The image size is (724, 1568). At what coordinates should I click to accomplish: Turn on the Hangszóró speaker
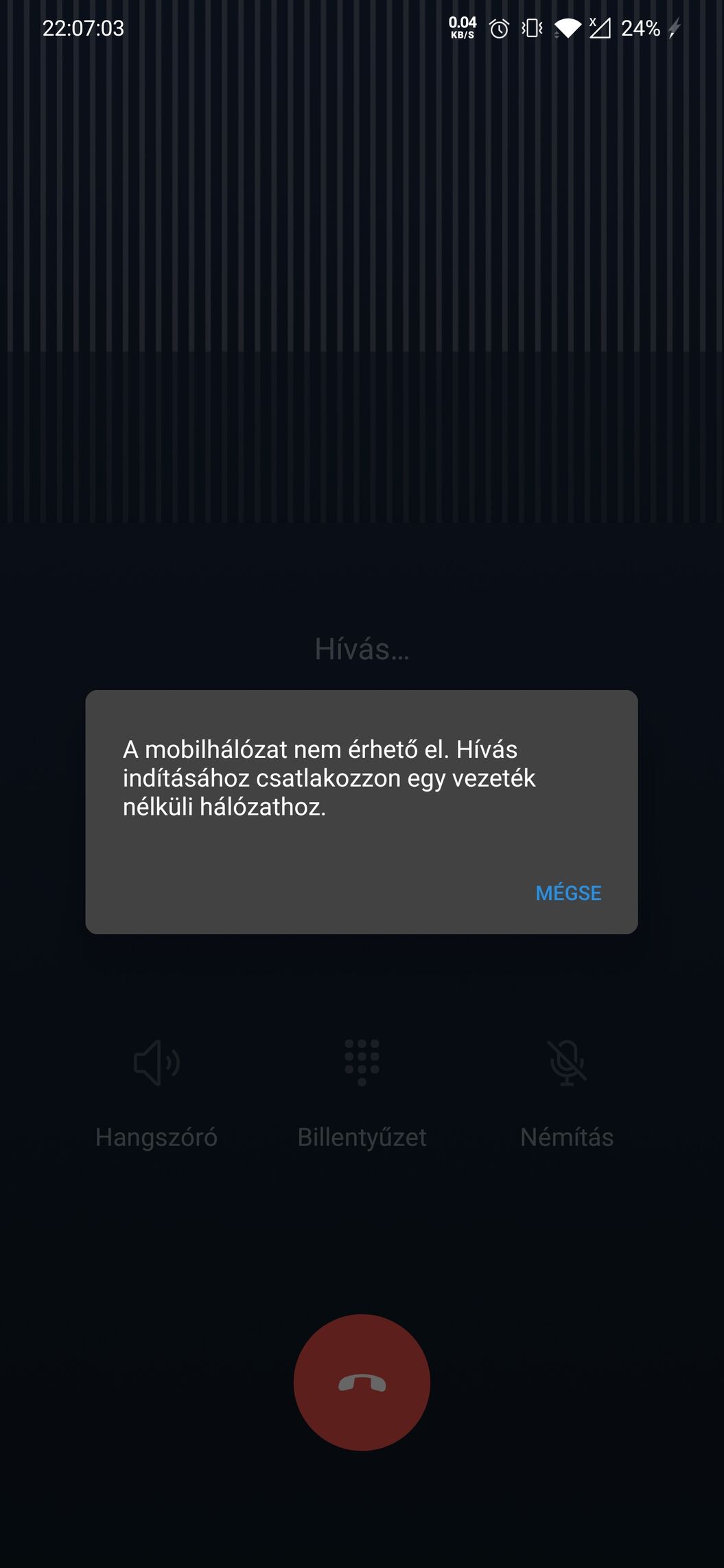156,1093
